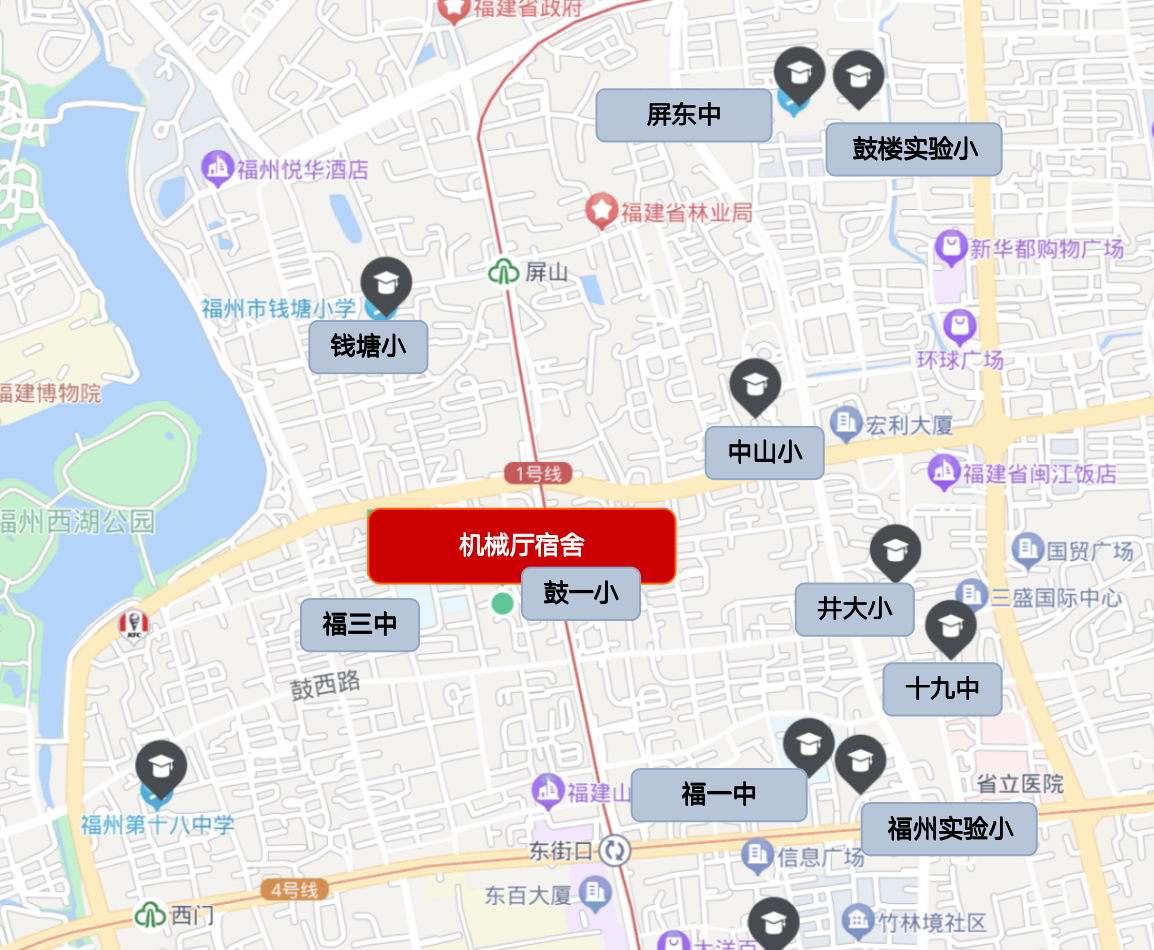The image size is (1154, 950).
Task: Select the 钱塘小 school label
Action: [x=368, y=347]
